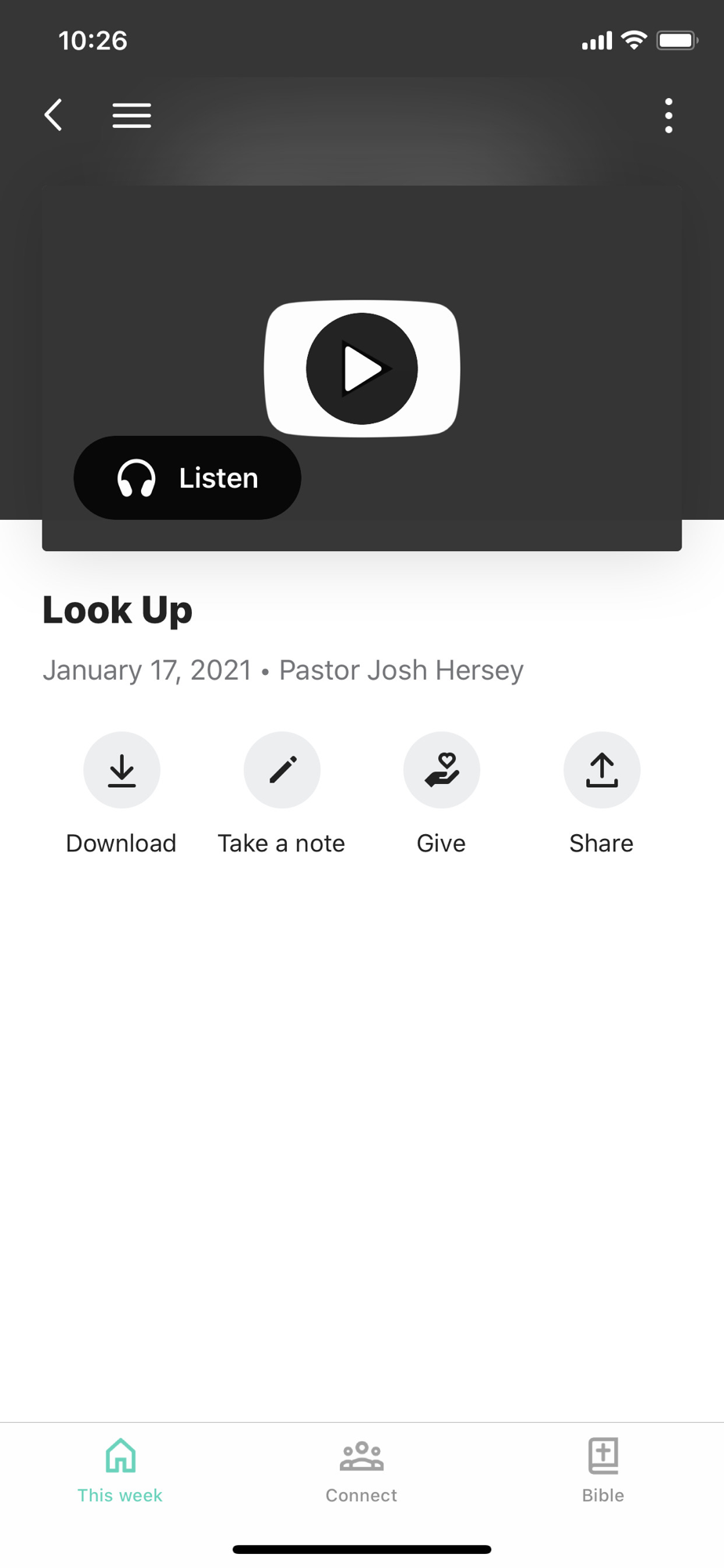Take a note on this sermon
The width and height of the screenshot is (724, 1568).
pos(282,770)
